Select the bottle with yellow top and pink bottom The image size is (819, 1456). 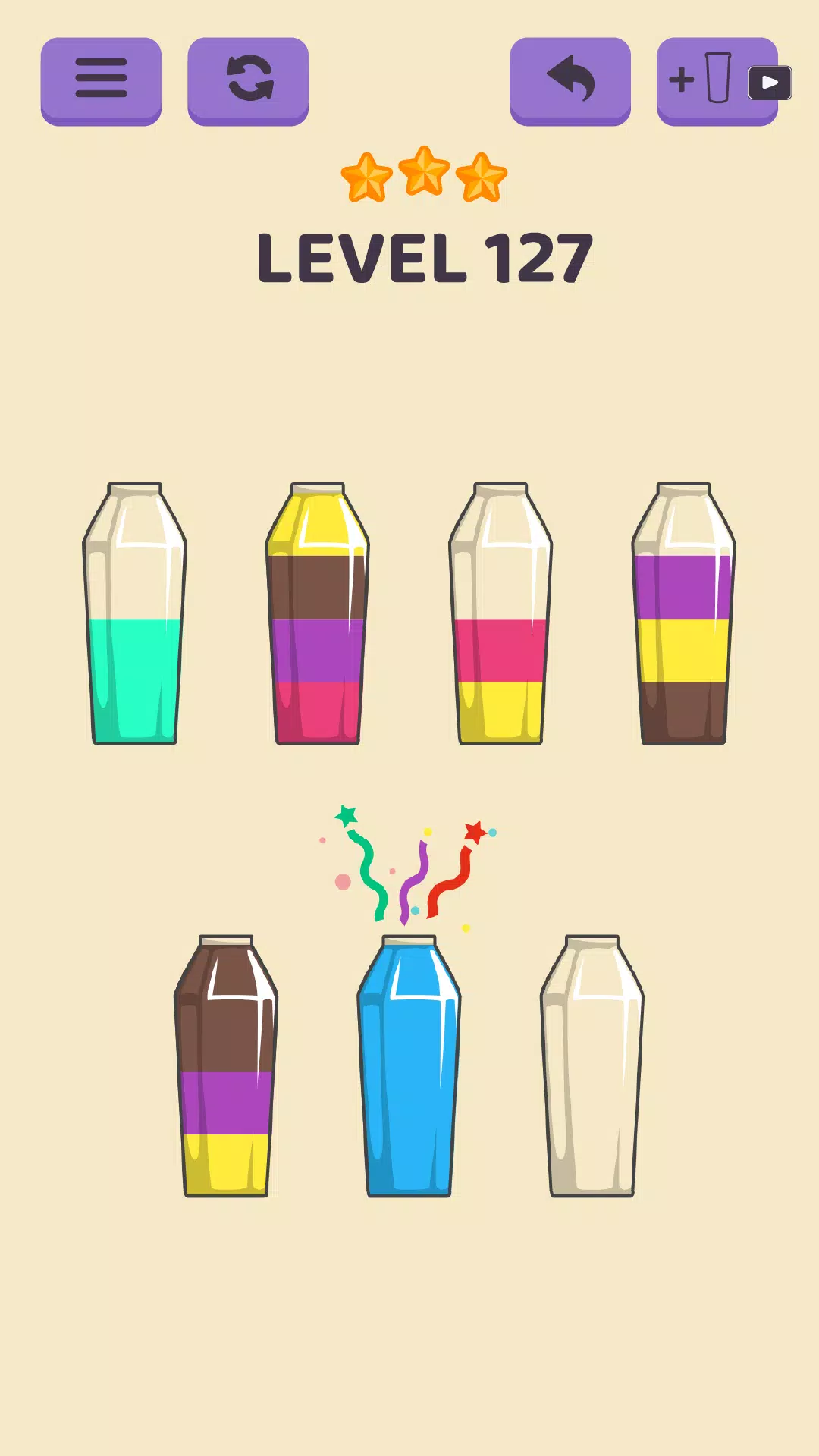pyautogui.click(x=318, y=614)
